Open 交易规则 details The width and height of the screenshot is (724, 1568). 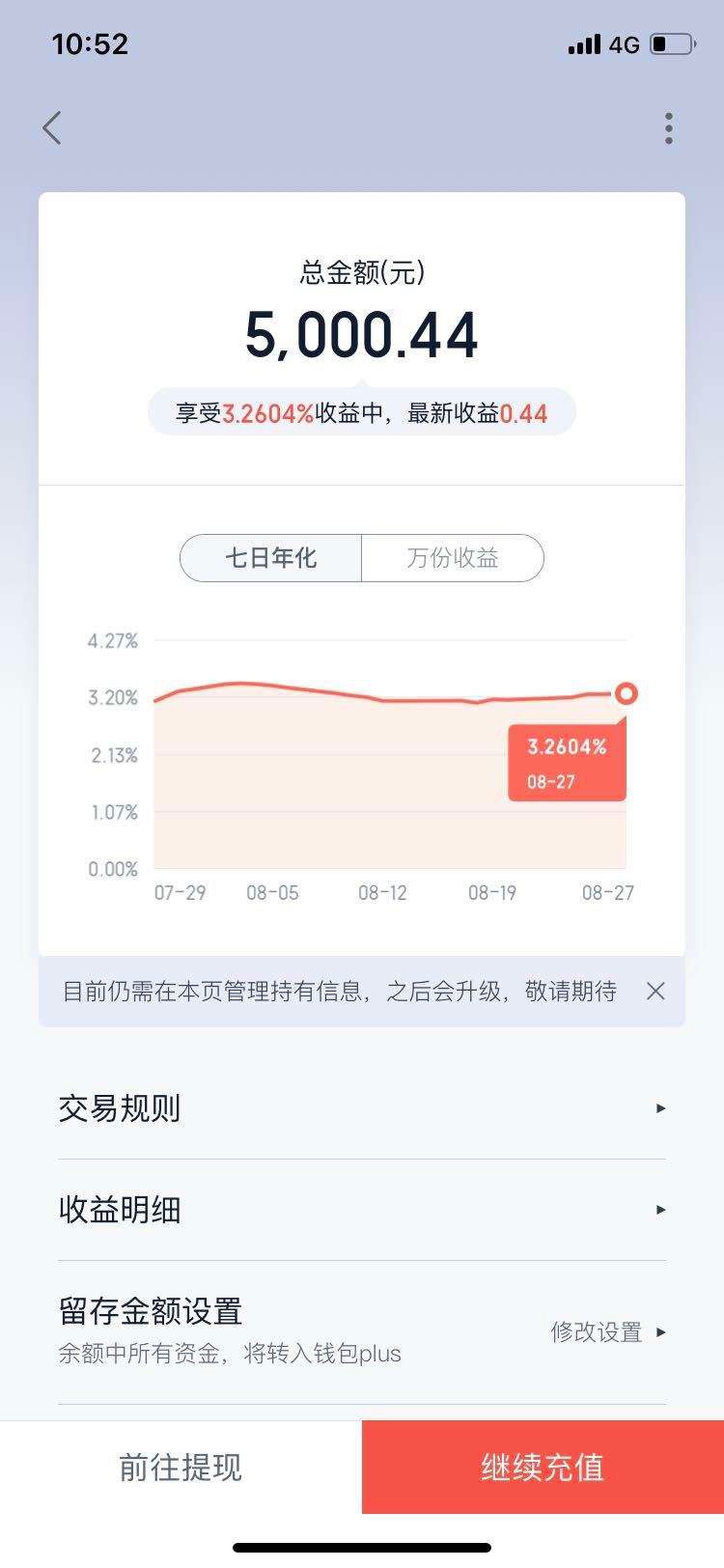click(362, 1108)
